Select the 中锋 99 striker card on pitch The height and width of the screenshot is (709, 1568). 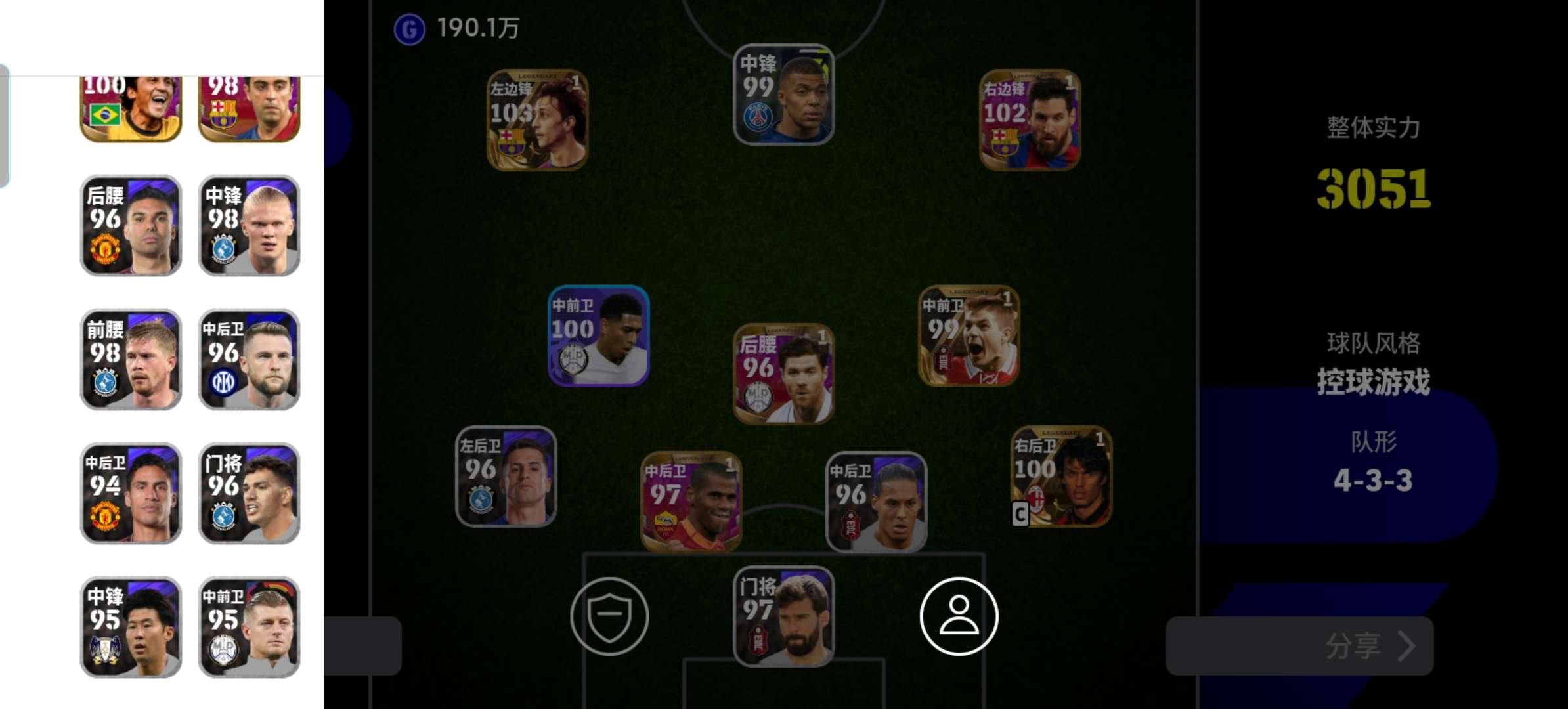tap(783, 95)
